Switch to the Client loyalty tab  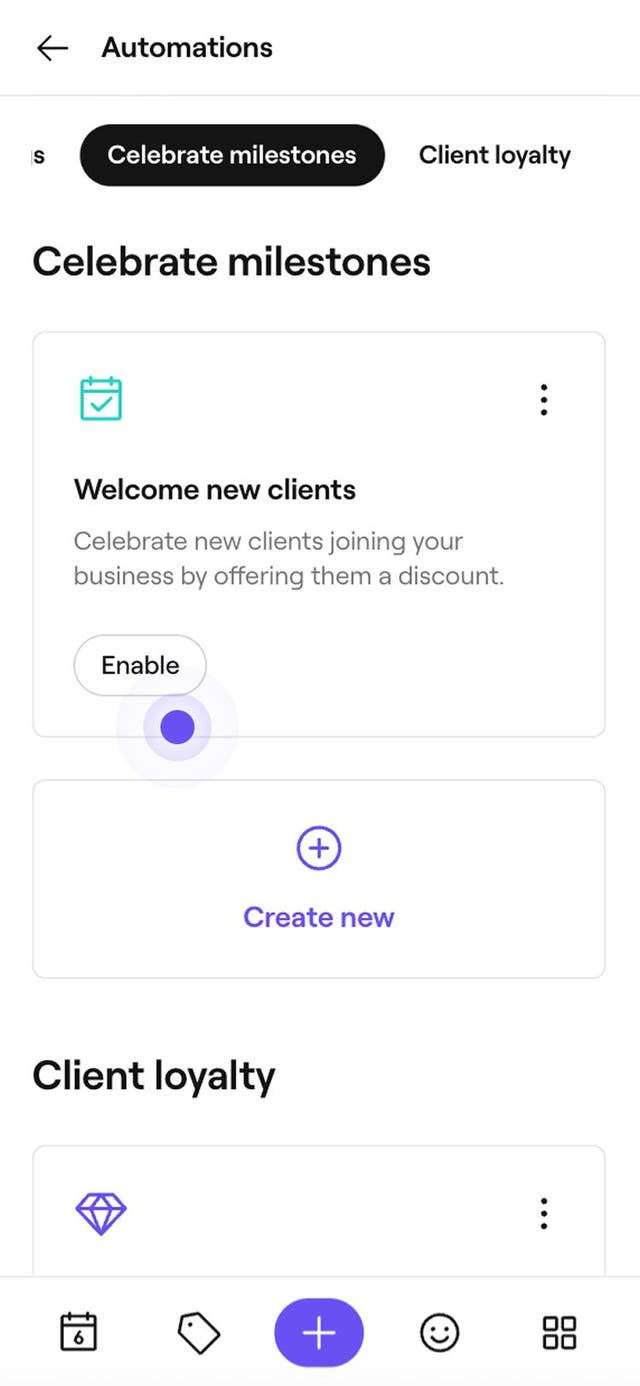pos(494,155)
